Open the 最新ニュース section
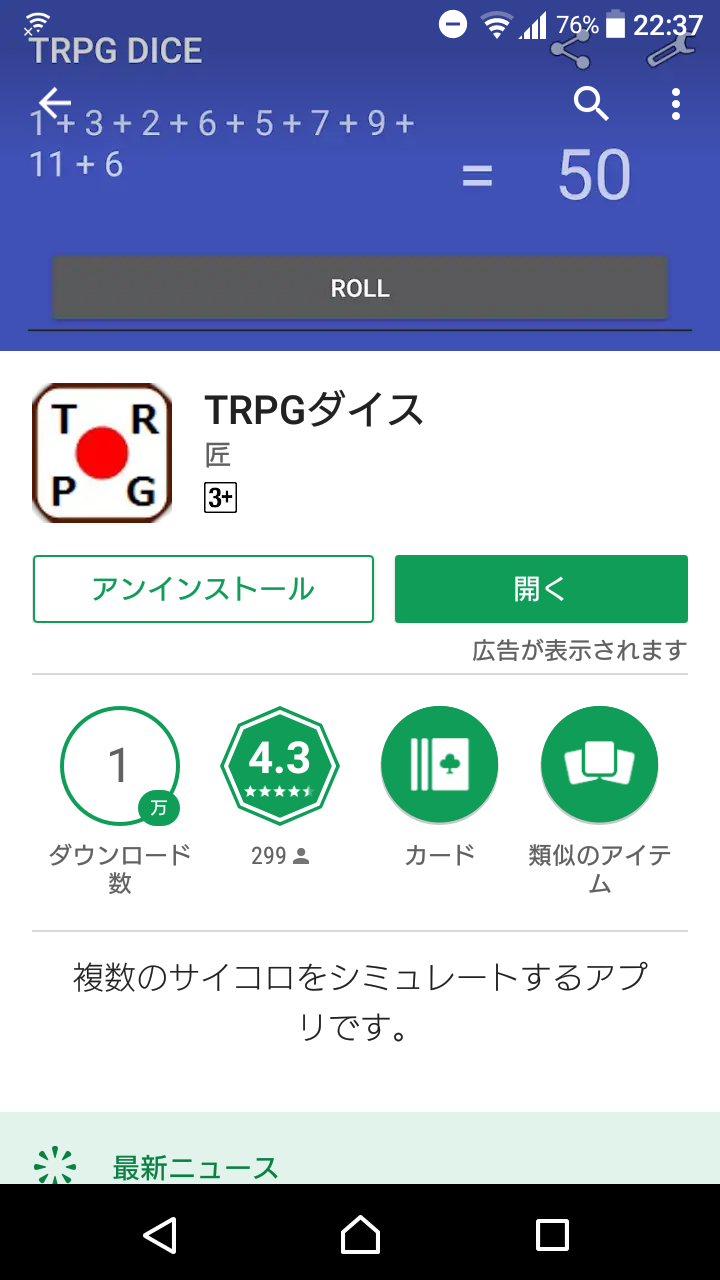The image size is (720, 1280). pos(196,1167)
